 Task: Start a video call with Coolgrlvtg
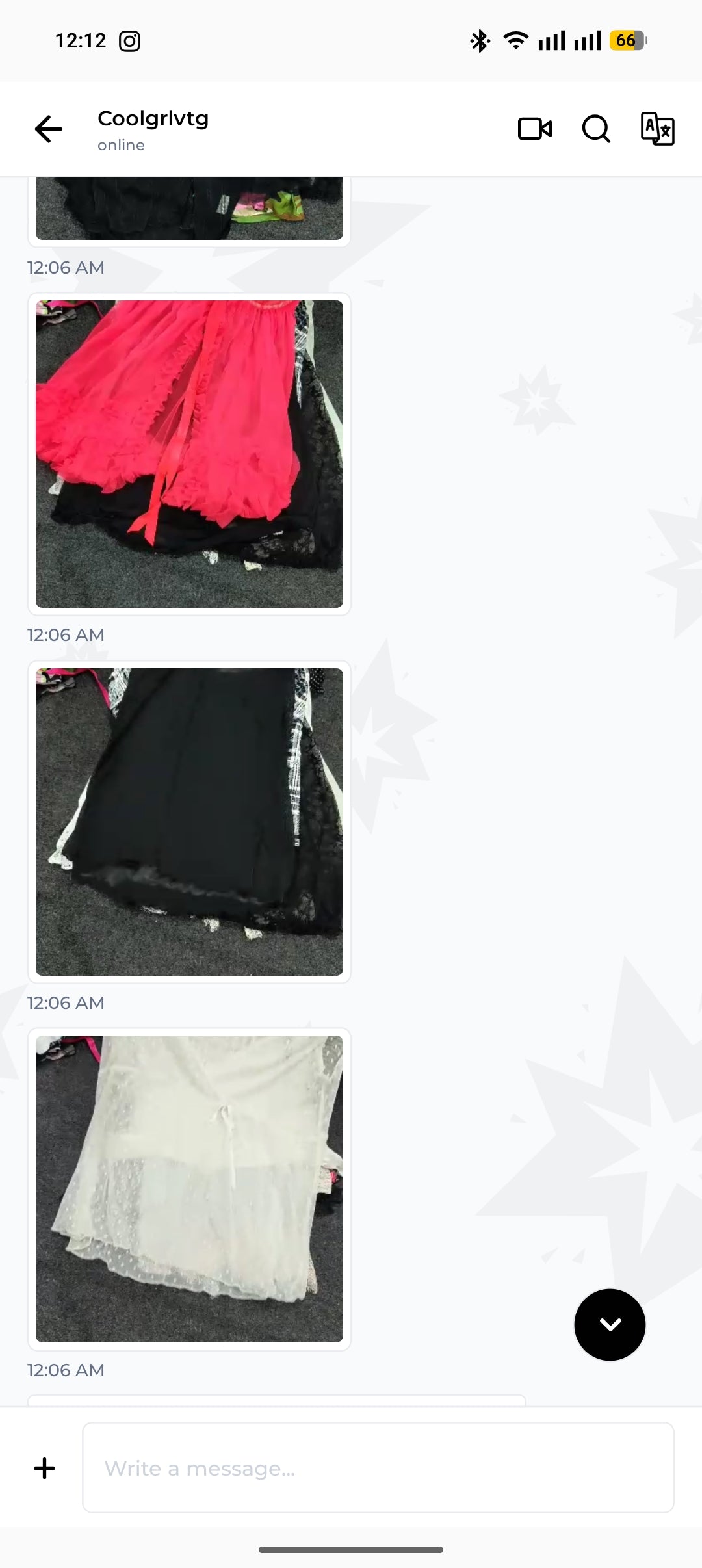pyautogui.click(x=534, y=129)
